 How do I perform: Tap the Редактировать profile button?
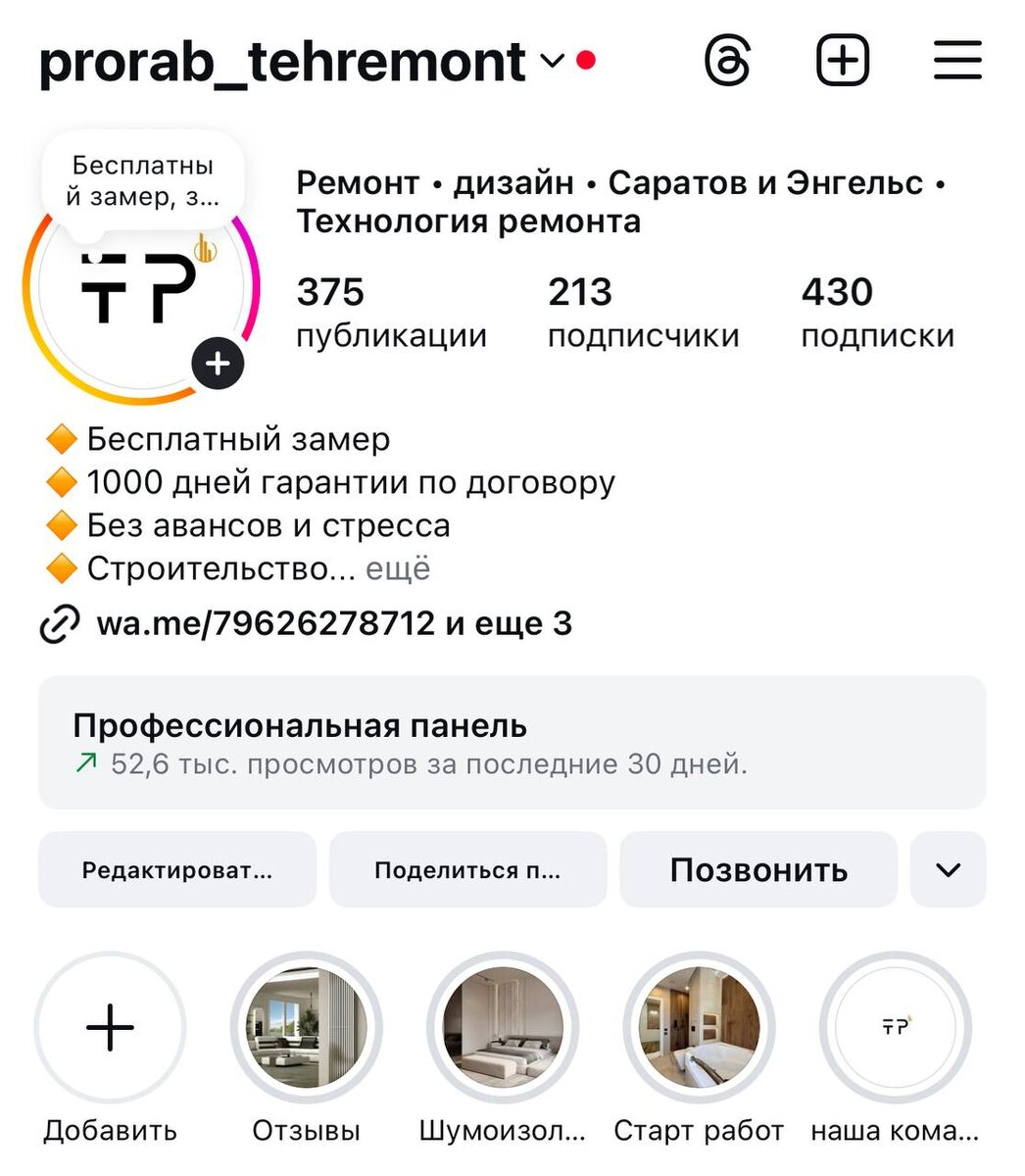pyautogui.click(x=177, y=870)
